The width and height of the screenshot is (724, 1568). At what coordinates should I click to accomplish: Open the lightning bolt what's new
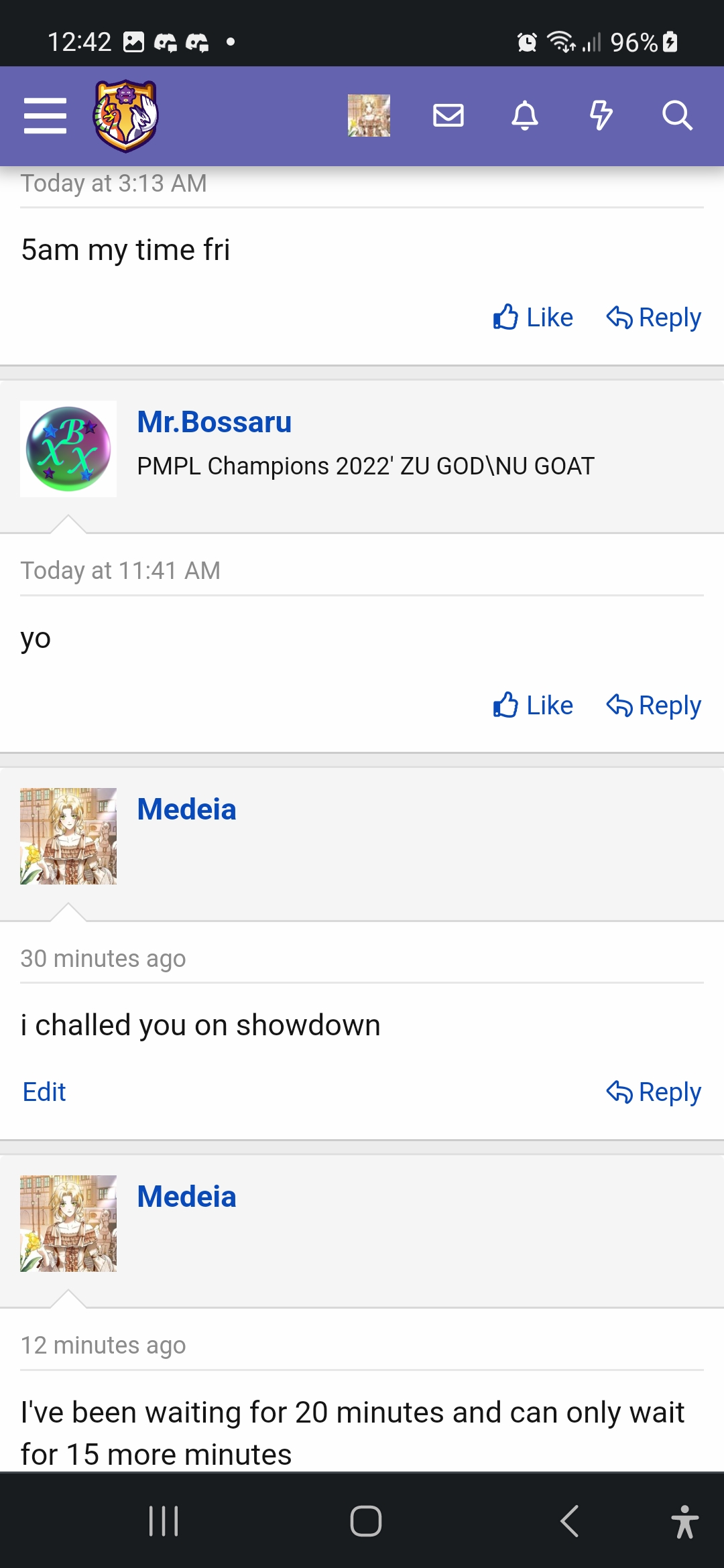click(x=601, y=116)
